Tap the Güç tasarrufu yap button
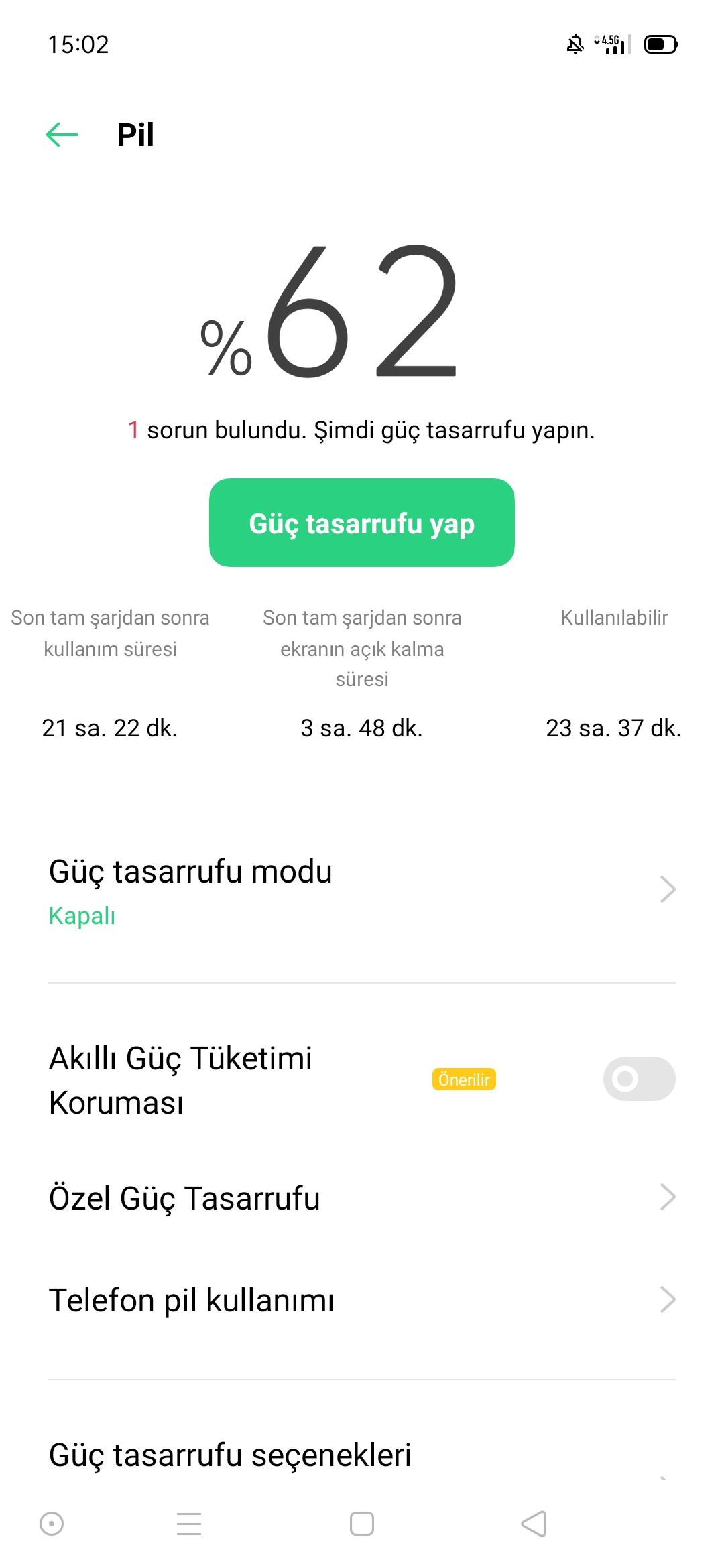The width and height of the screenshot is (724, 1568). tap(362, 523)
